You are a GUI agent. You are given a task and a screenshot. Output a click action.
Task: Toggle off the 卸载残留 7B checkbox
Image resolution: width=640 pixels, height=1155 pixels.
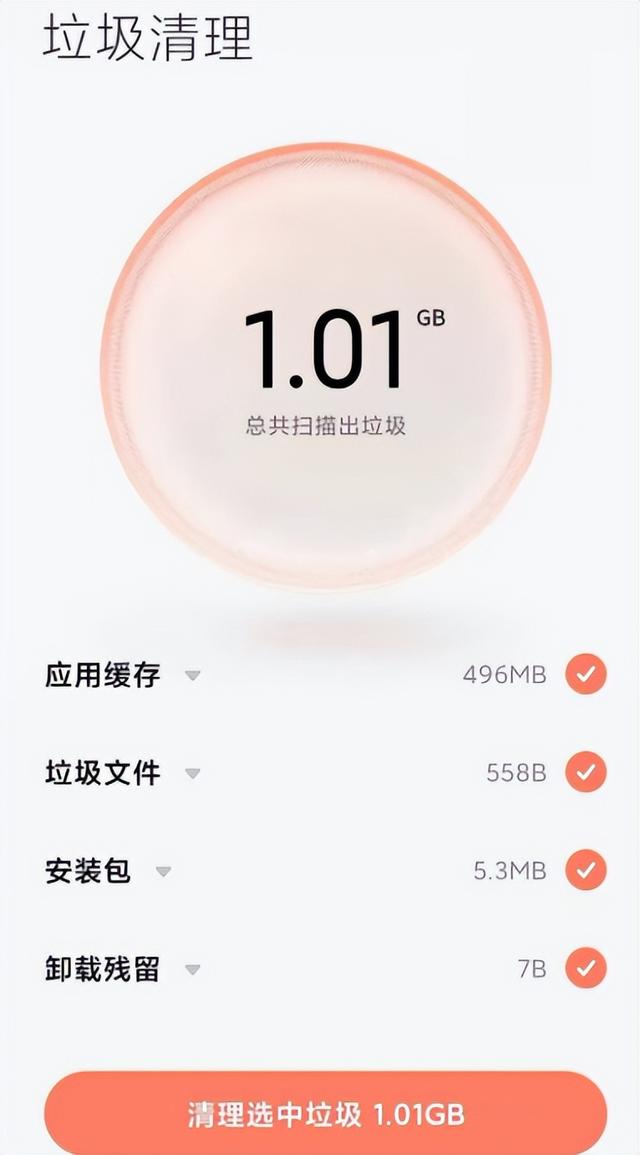pyautogui.click(x=586, y=968)
